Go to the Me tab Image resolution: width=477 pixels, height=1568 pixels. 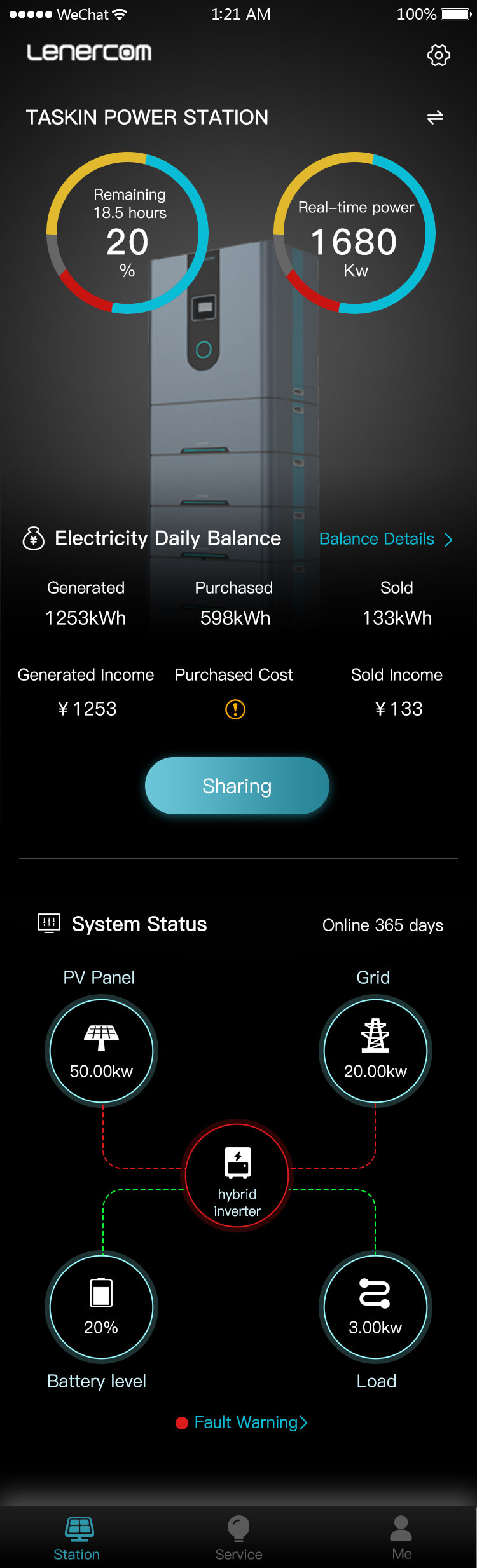(401, 1537)
